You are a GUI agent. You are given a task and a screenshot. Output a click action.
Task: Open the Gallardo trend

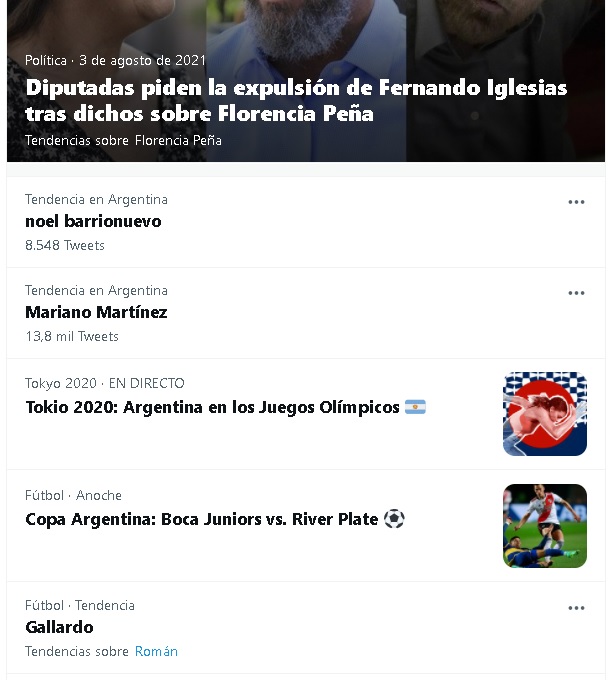(x=59, y=627)
